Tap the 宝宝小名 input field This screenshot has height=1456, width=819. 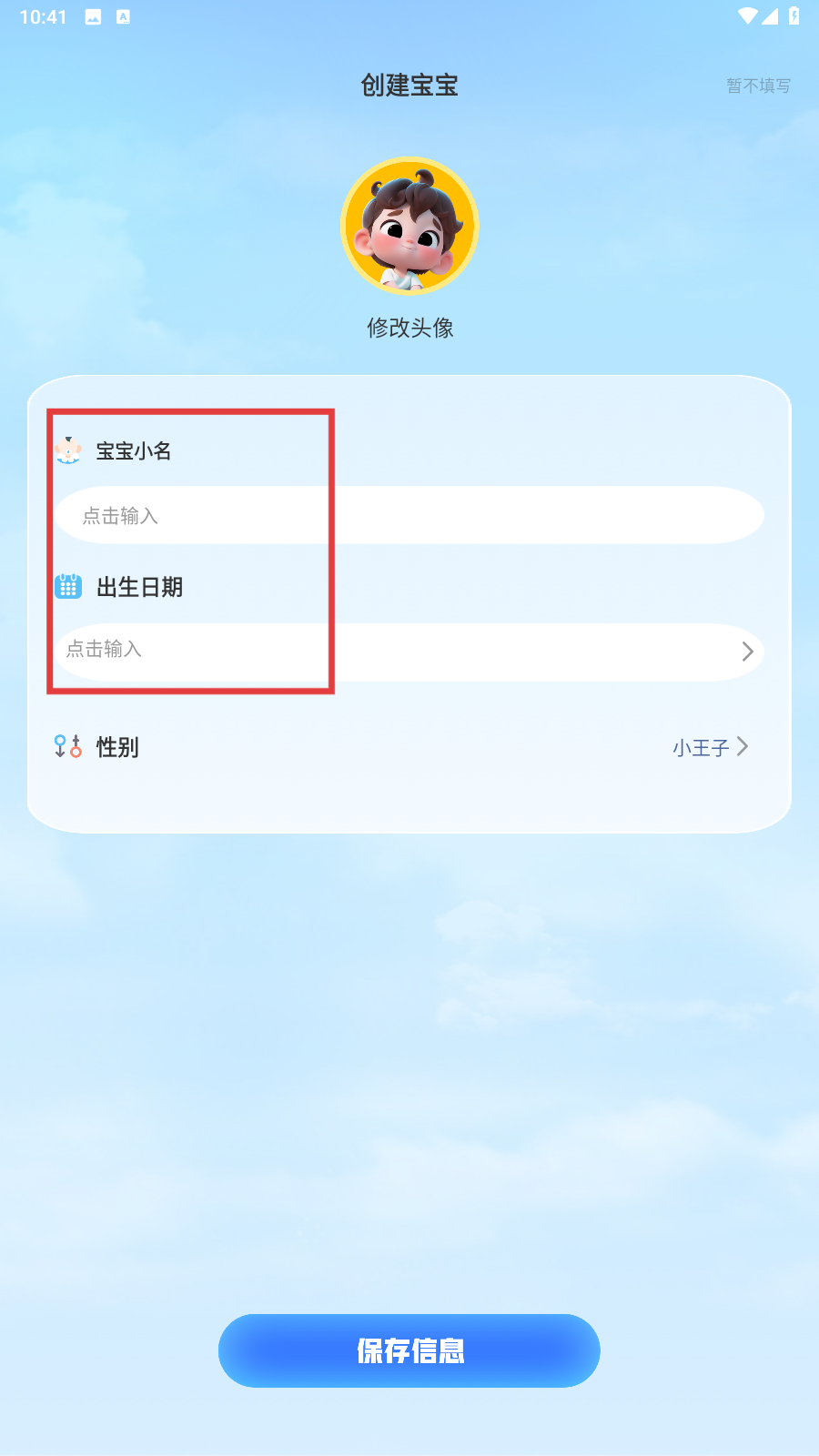tap(409, 516)
